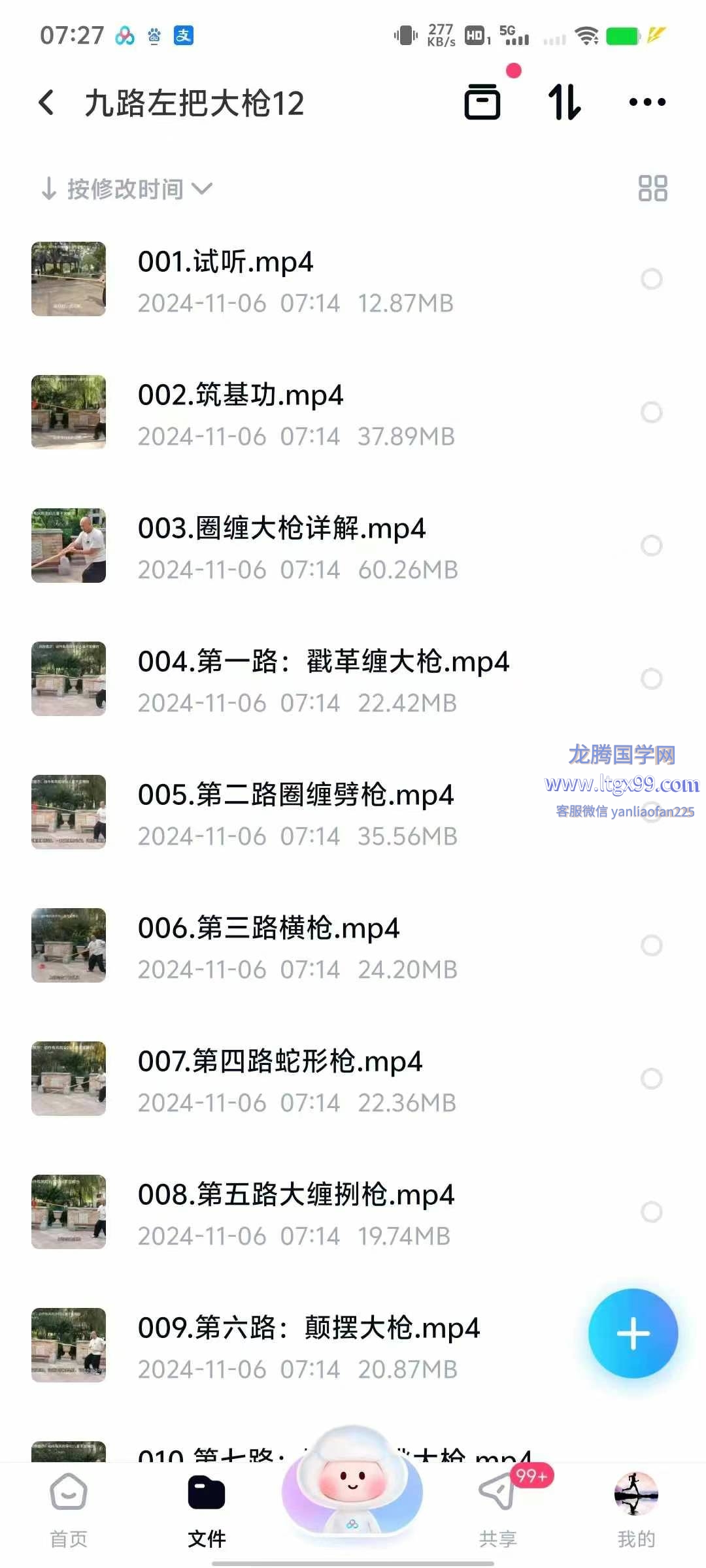Switch to grid view layout
706x1568 pixels.
[652, 188]
